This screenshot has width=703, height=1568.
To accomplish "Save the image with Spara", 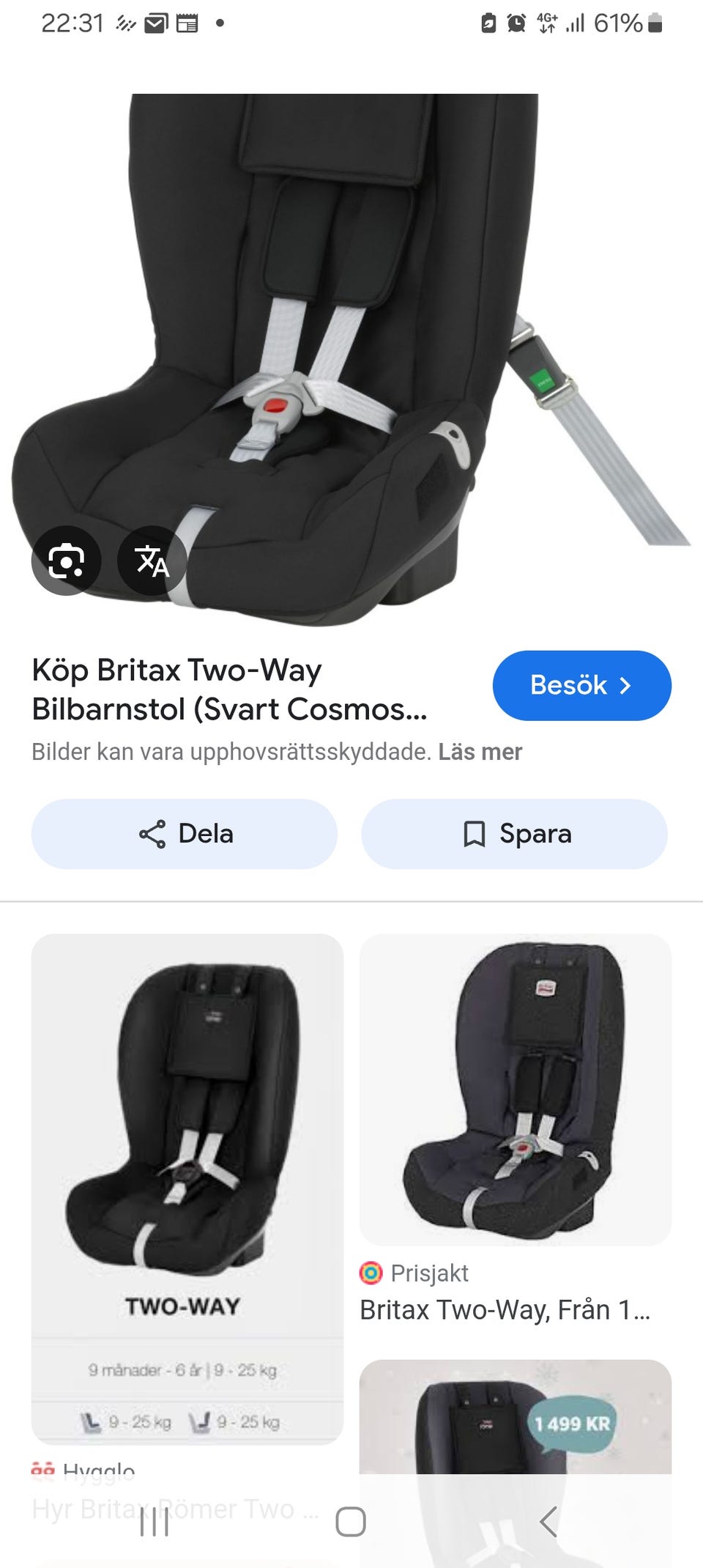I will click(514, 834).
